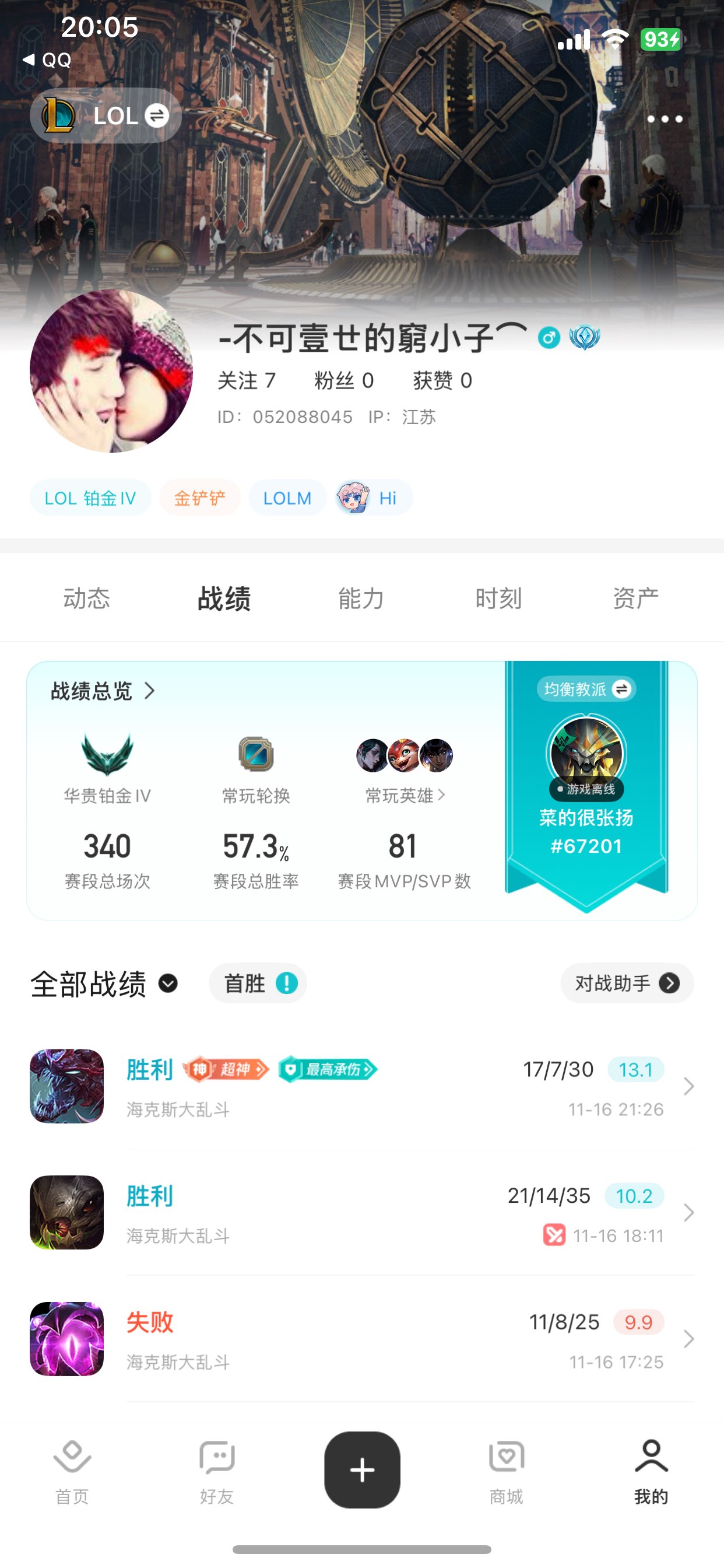Screen dimensions: 724x1568
Task: Switch to the 动态 tab
Action: pyautogui.click(x=86, y=598)
